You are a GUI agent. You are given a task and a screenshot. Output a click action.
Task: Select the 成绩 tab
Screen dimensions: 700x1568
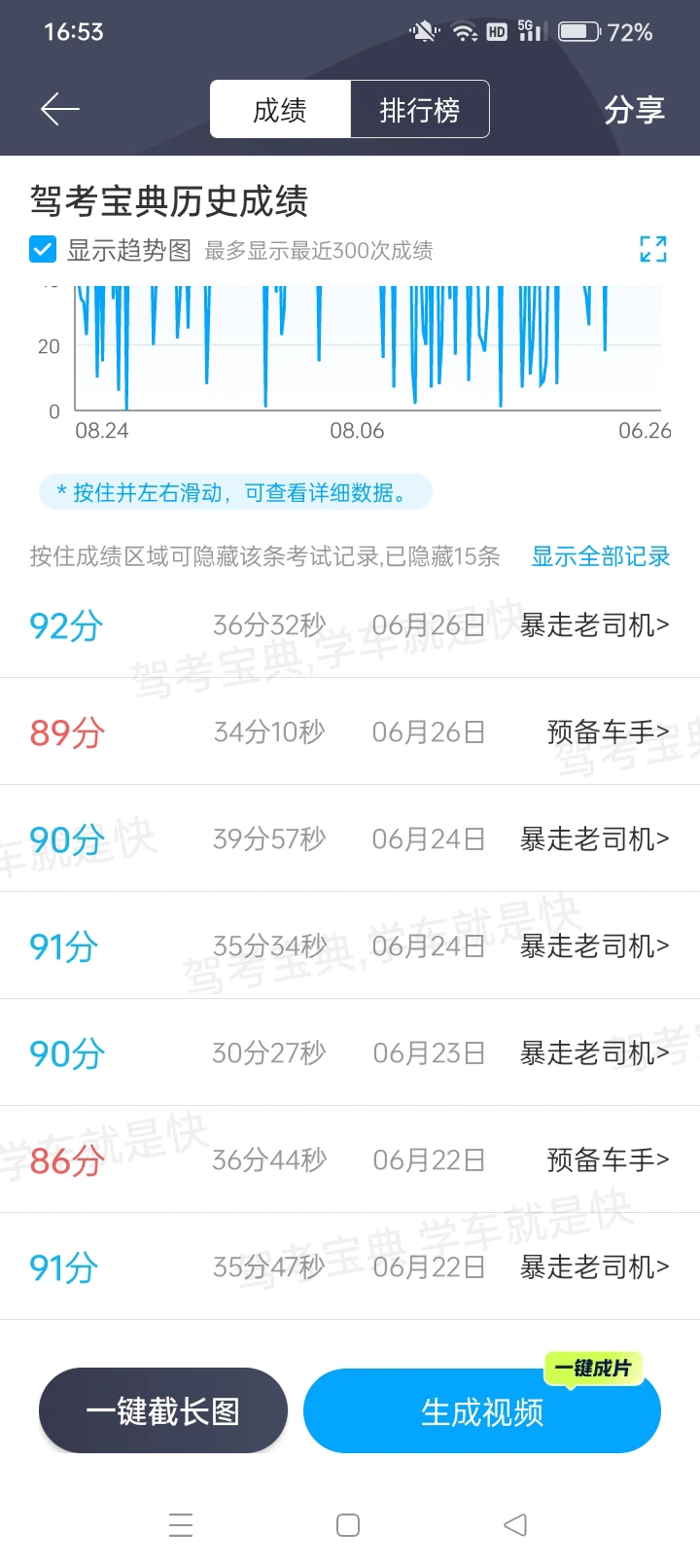(280, 110)
